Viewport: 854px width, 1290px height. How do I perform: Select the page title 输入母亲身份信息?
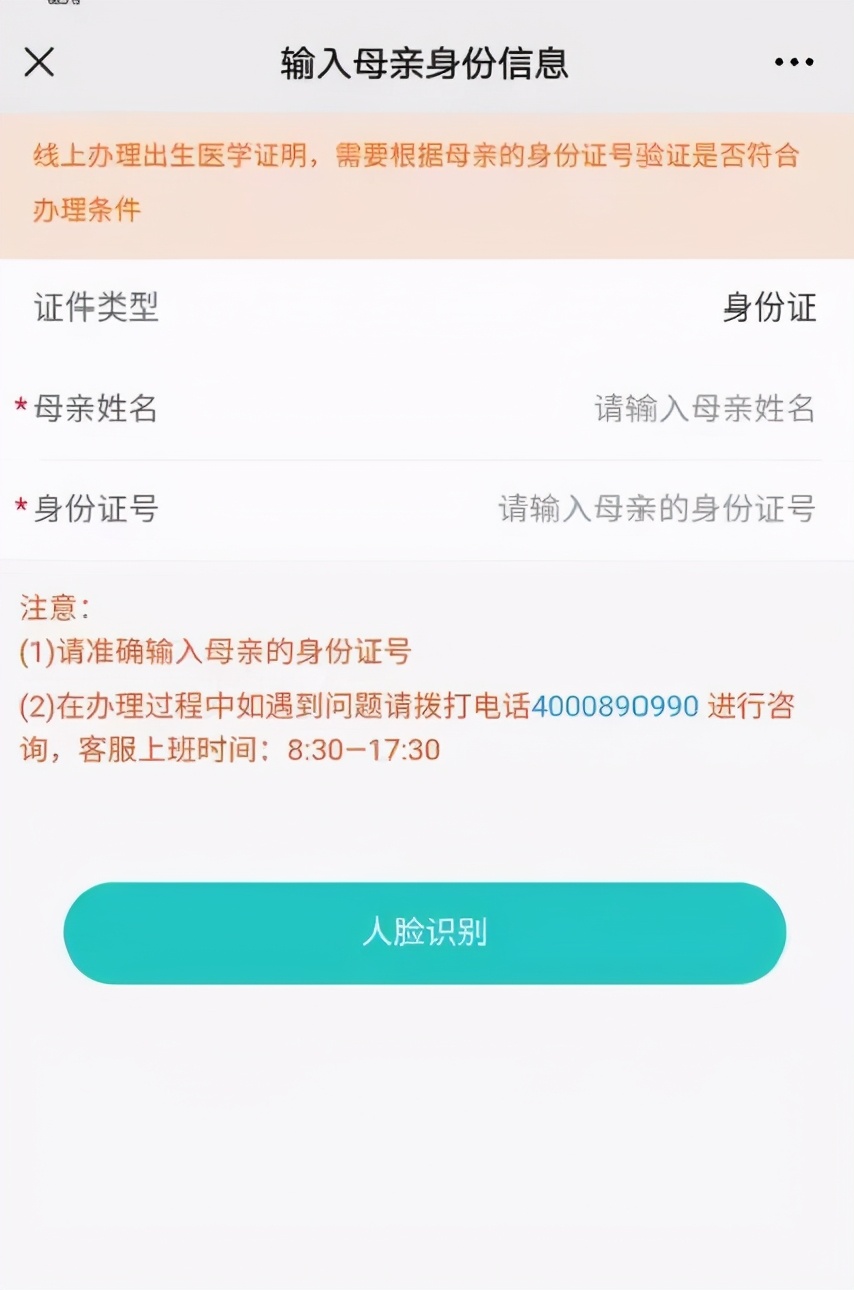tap(427, 63)
